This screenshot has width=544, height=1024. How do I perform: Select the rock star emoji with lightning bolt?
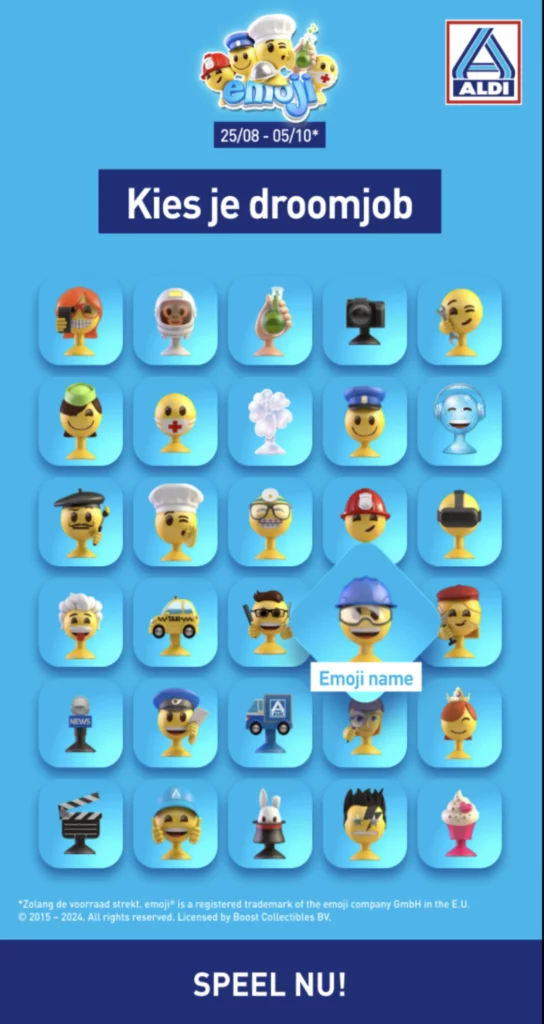point(364,824)
